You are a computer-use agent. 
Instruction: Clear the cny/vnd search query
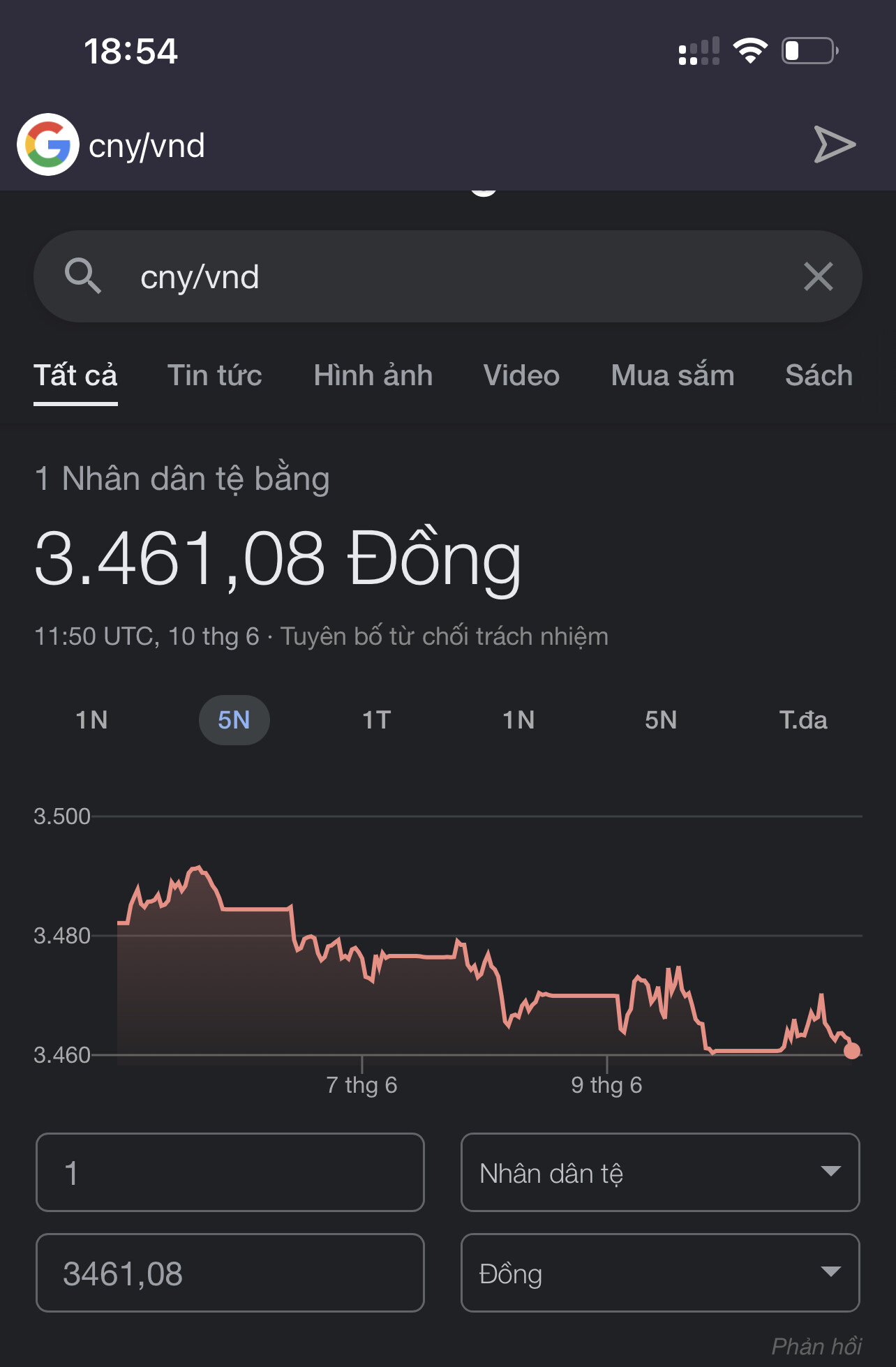(818, 276)
